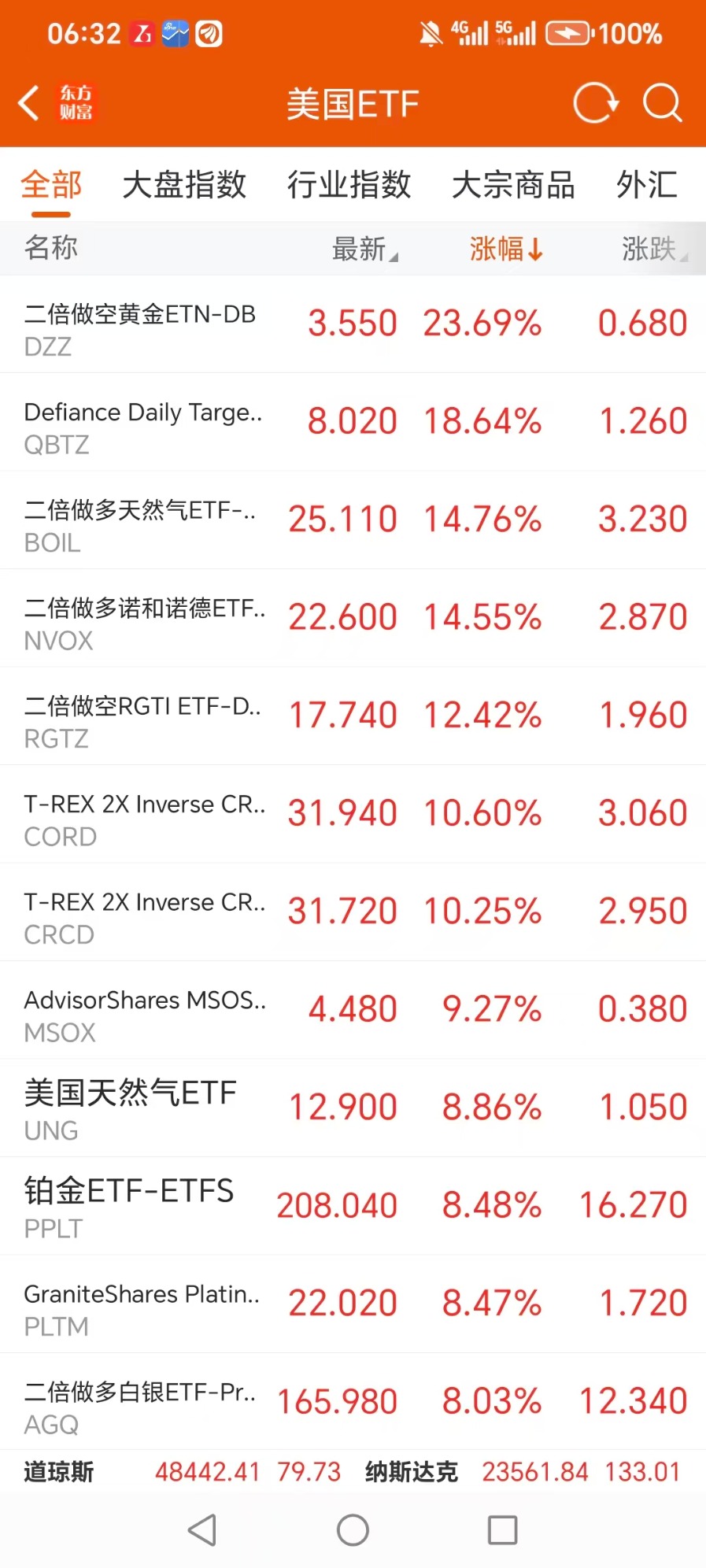Sort the list by 涨跌 column

coord(653,249)
